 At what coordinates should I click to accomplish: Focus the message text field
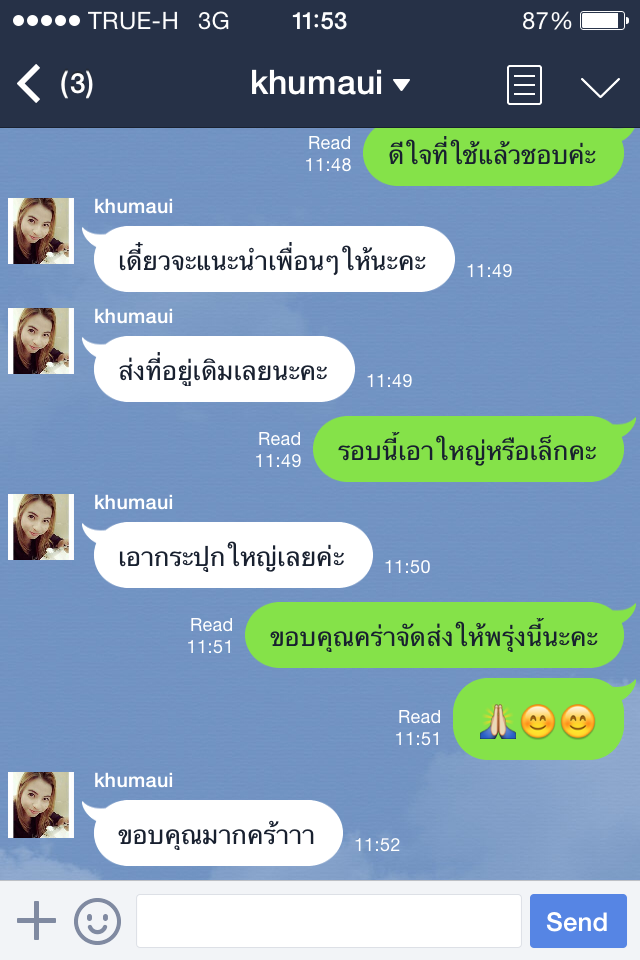click(x=328, y=920)
